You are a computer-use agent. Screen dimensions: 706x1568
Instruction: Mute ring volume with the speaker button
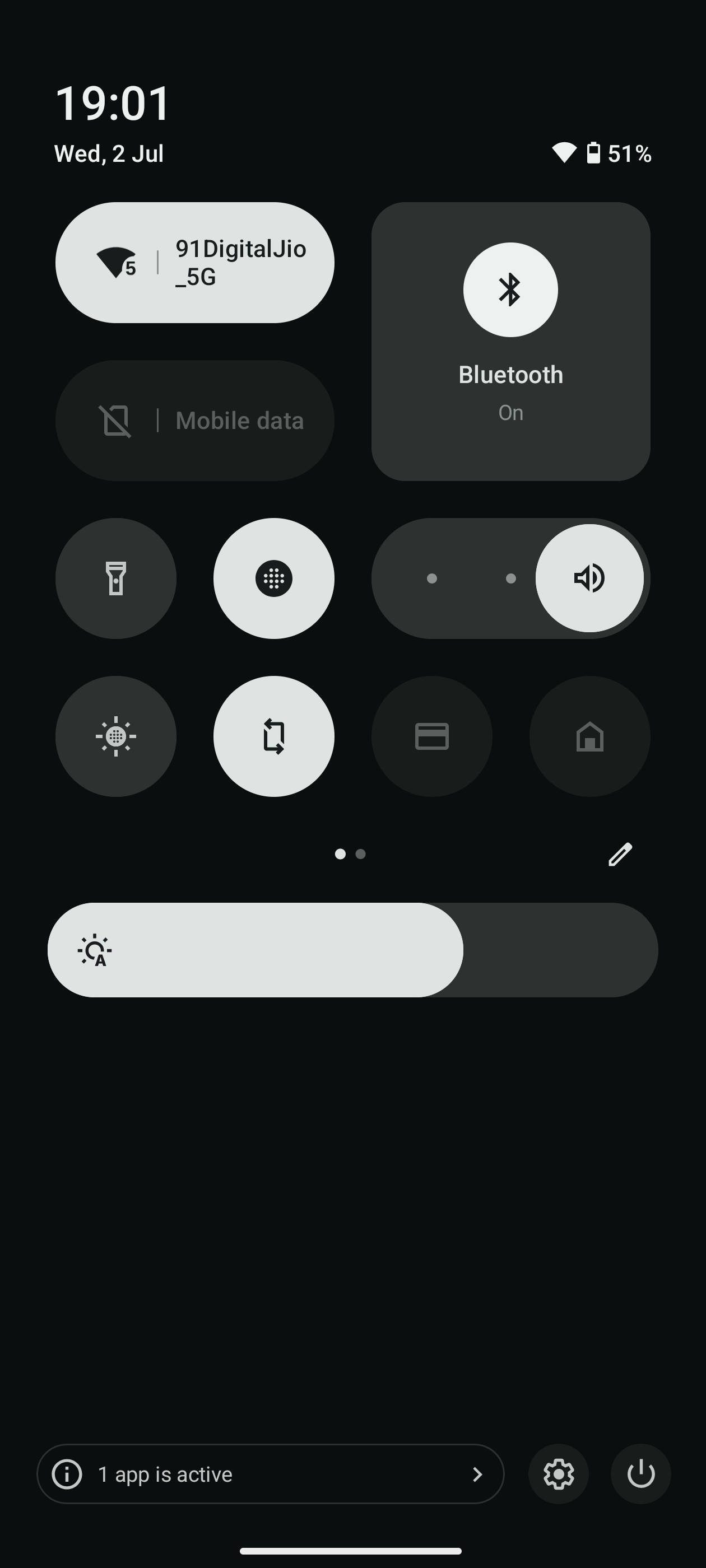pos(590,579)
